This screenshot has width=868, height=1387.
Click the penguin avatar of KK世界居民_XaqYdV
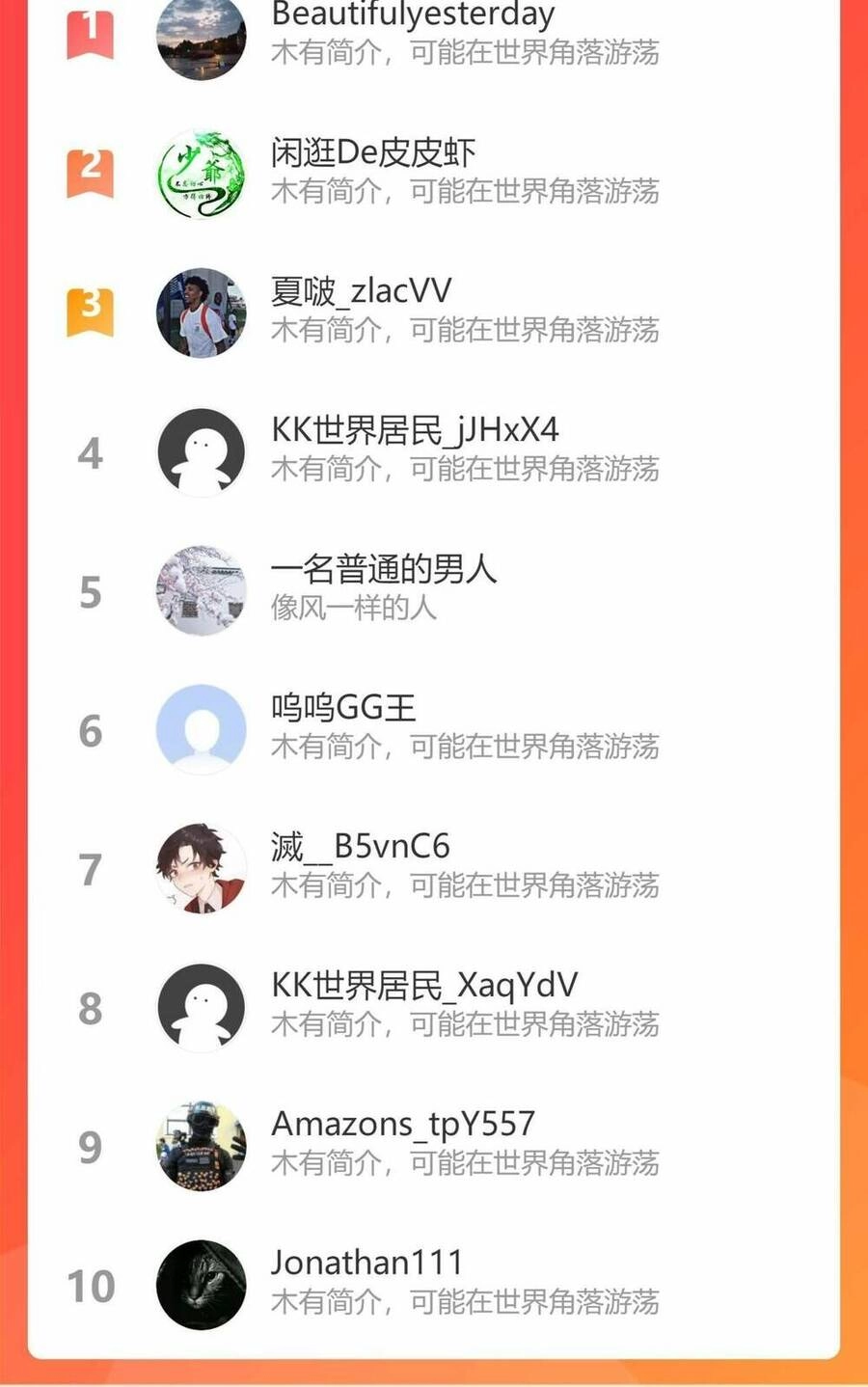click(x=201, y=1006)
